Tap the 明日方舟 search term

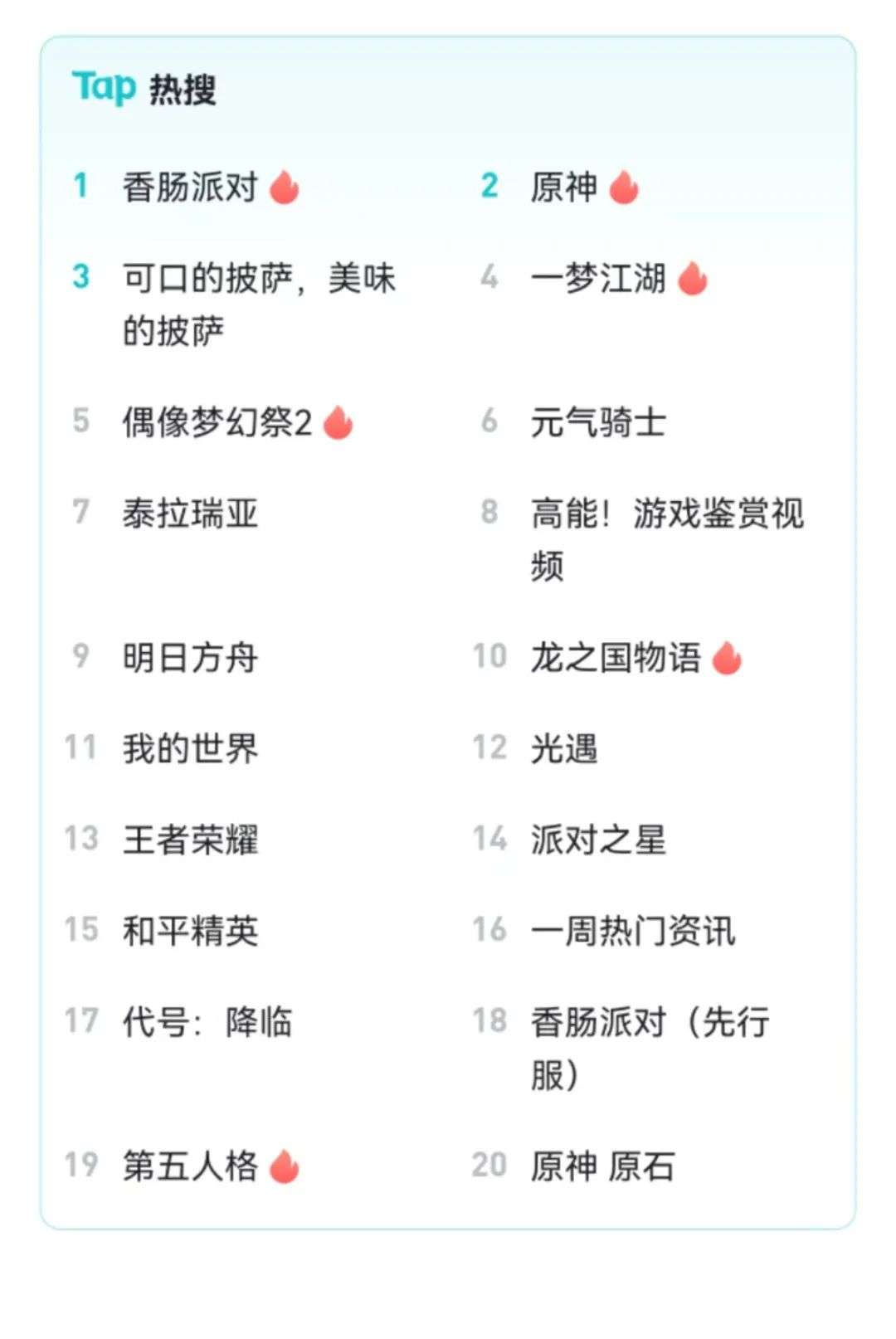pyautogui.click(x=190, y=658)
